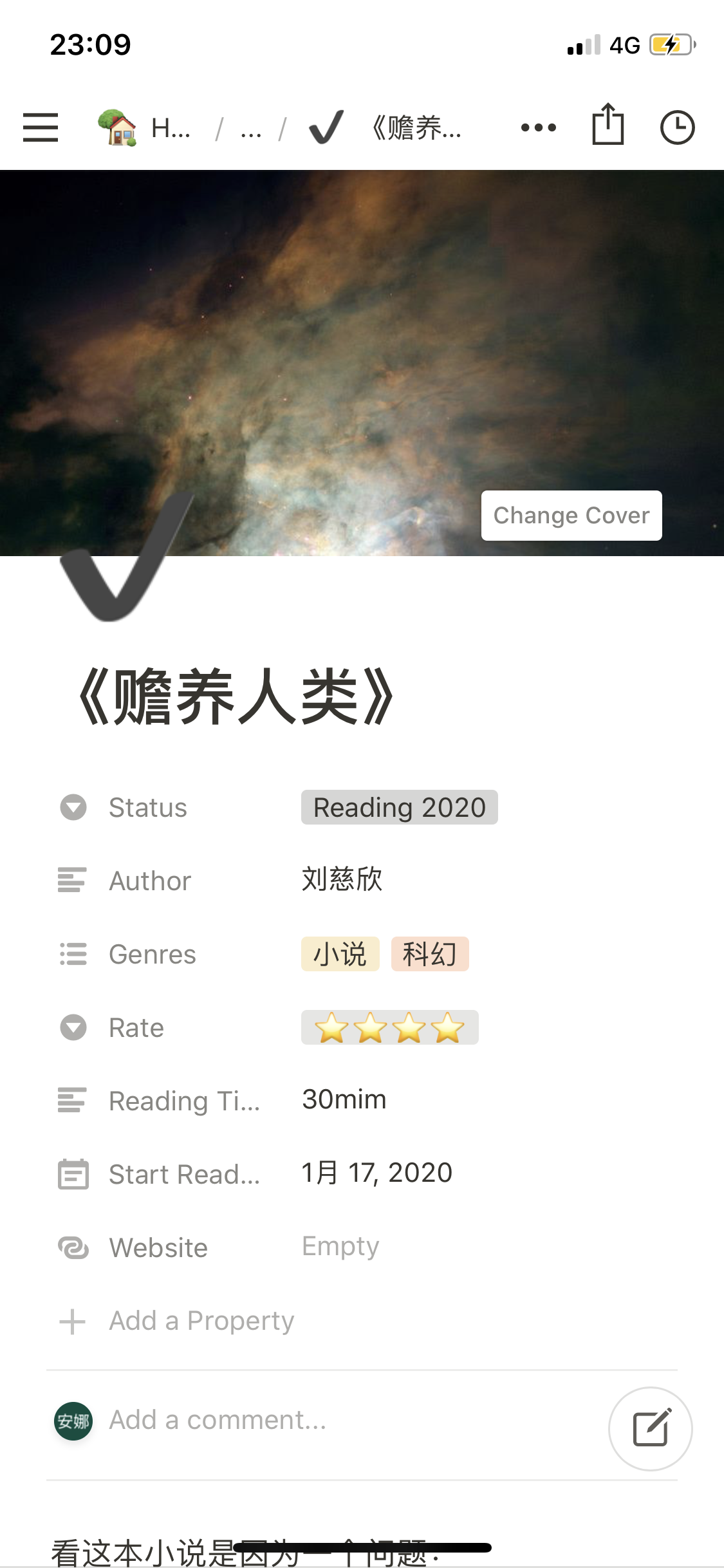This screenshot has height=1568, width=724.
Task: Add a Property to this page
Action: [x=176, y=1321]
